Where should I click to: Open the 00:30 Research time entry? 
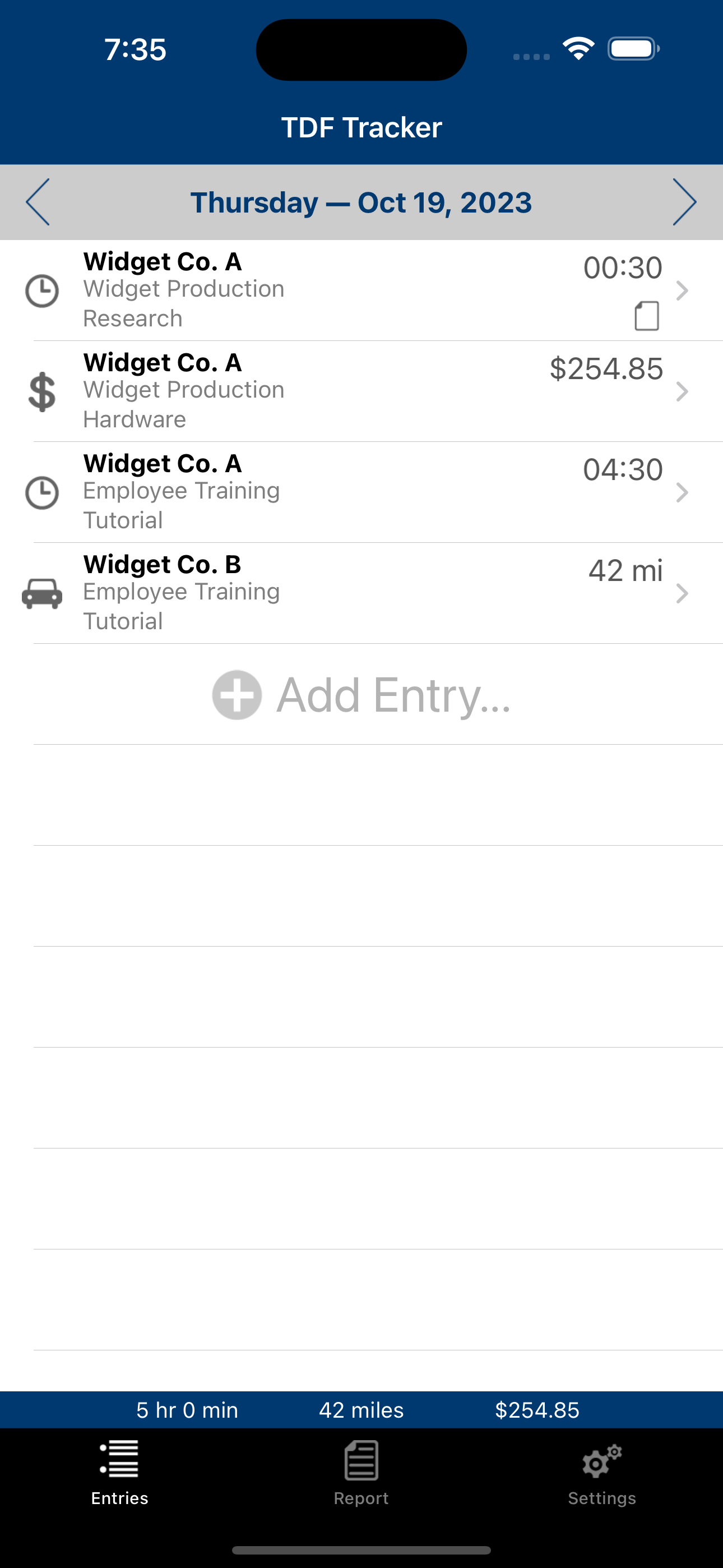(x=361, y=290)
